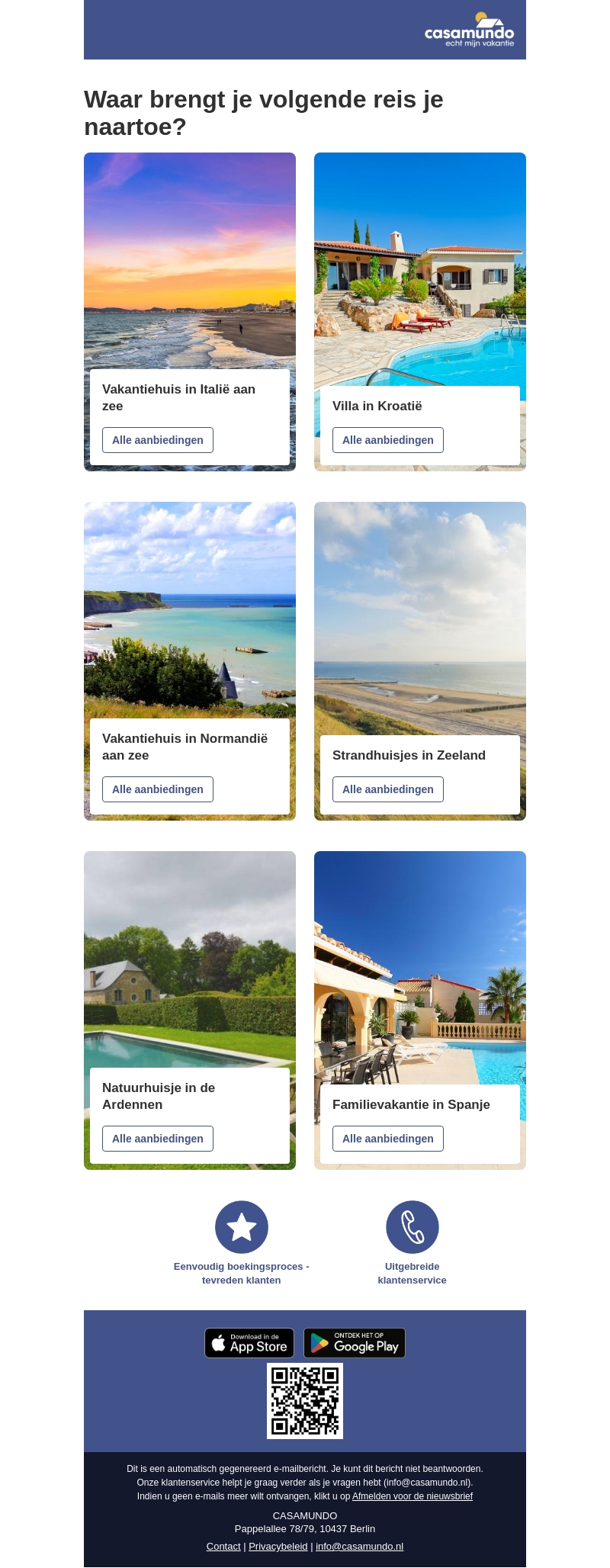The height and width of the screenshot is (1568, 610).
Task: Open the Contact link in the footer
Action: (223, 1547)
